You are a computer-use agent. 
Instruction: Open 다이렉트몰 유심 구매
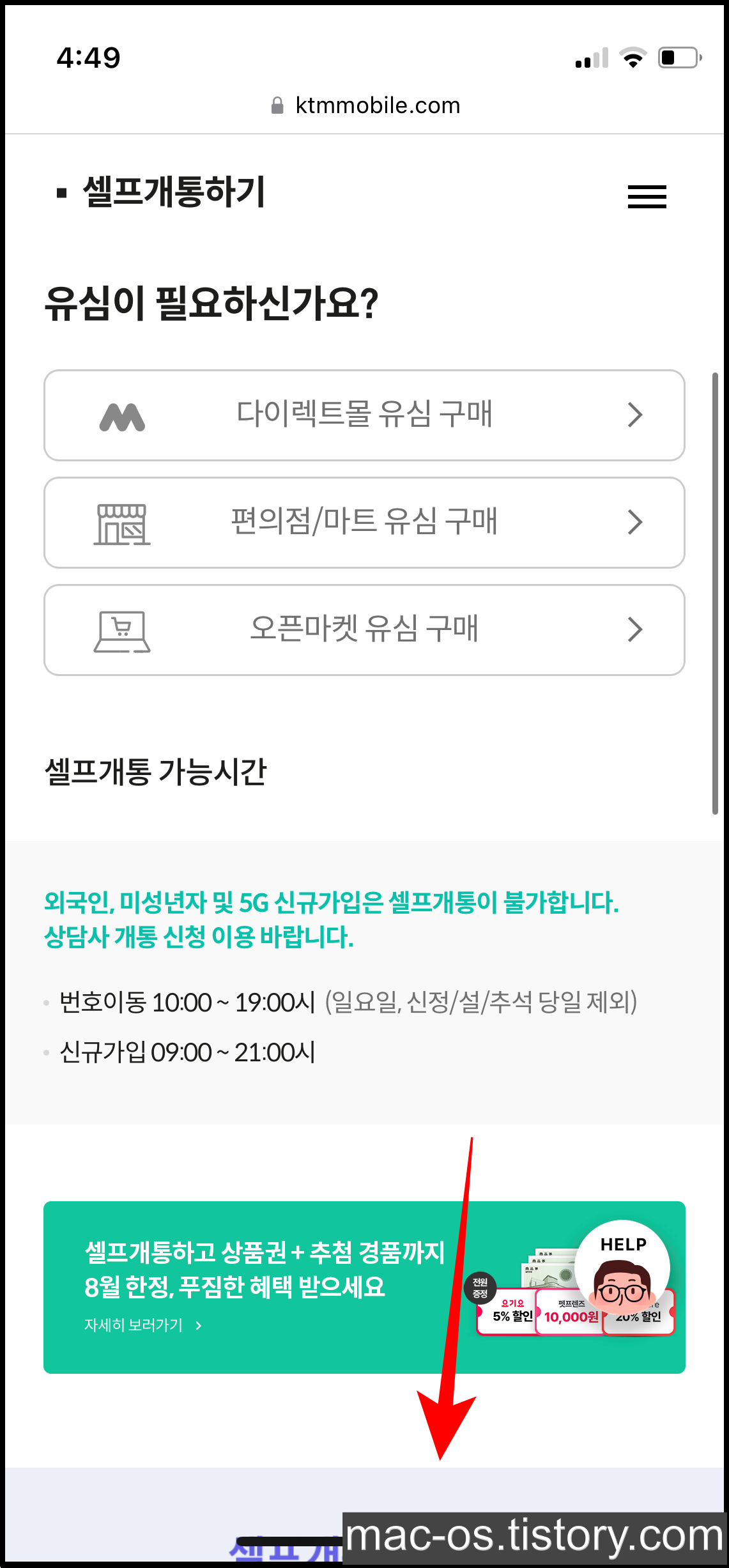click(x=364, y=415)
